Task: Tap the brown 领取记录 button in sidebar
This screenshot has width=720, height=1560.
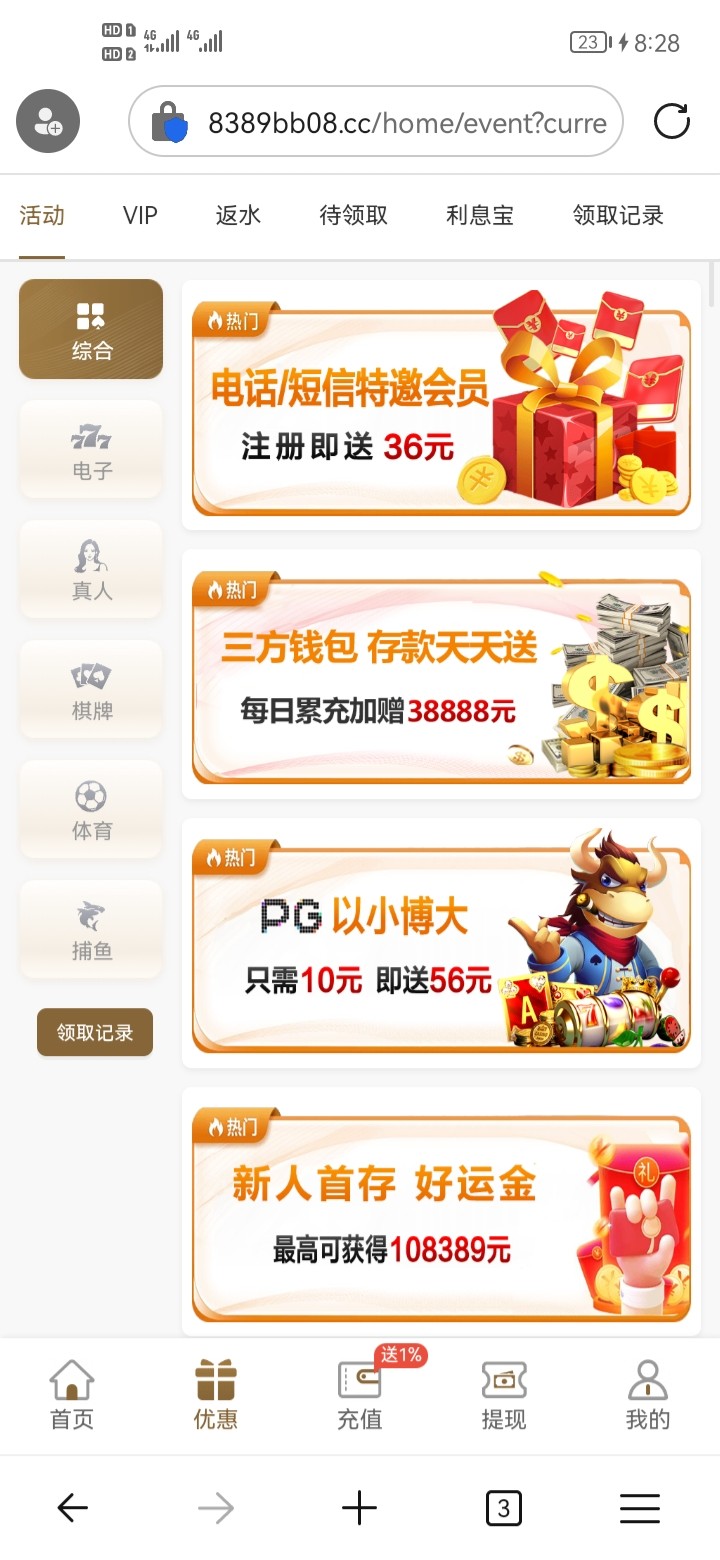Action: pyautogui.click(x=95, y=1032)
